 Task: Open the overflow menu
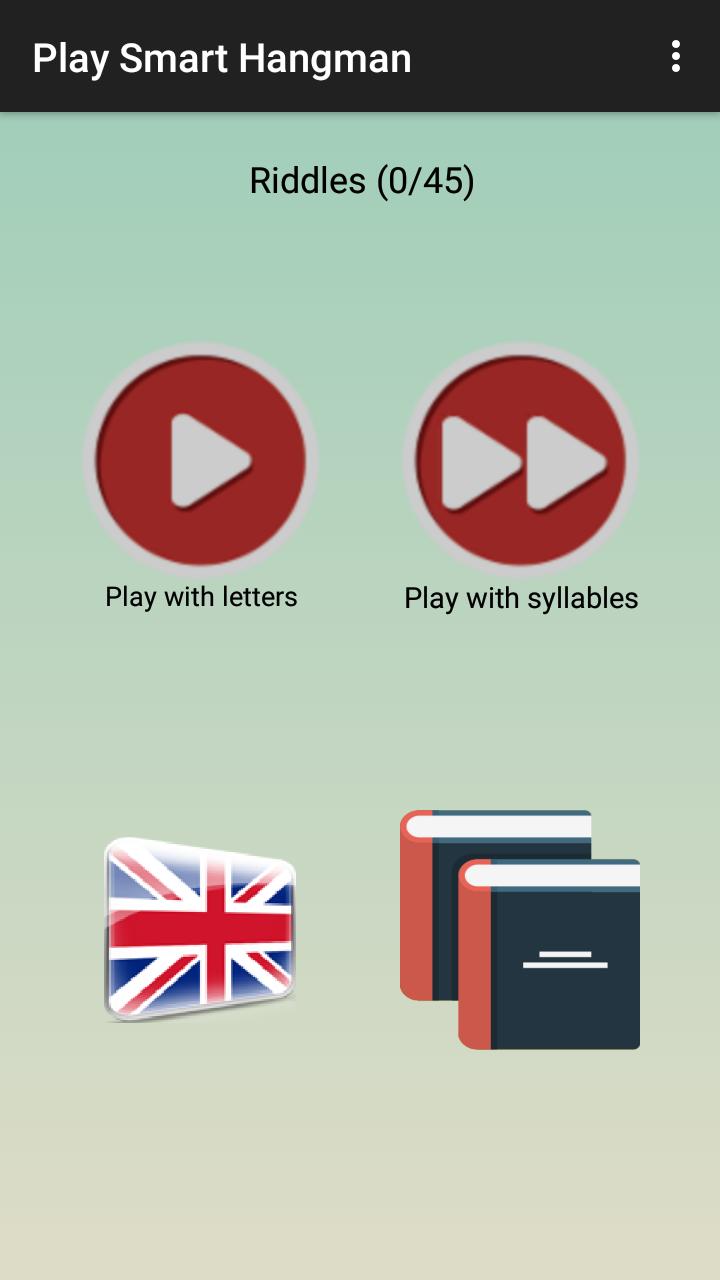[676, 57]
